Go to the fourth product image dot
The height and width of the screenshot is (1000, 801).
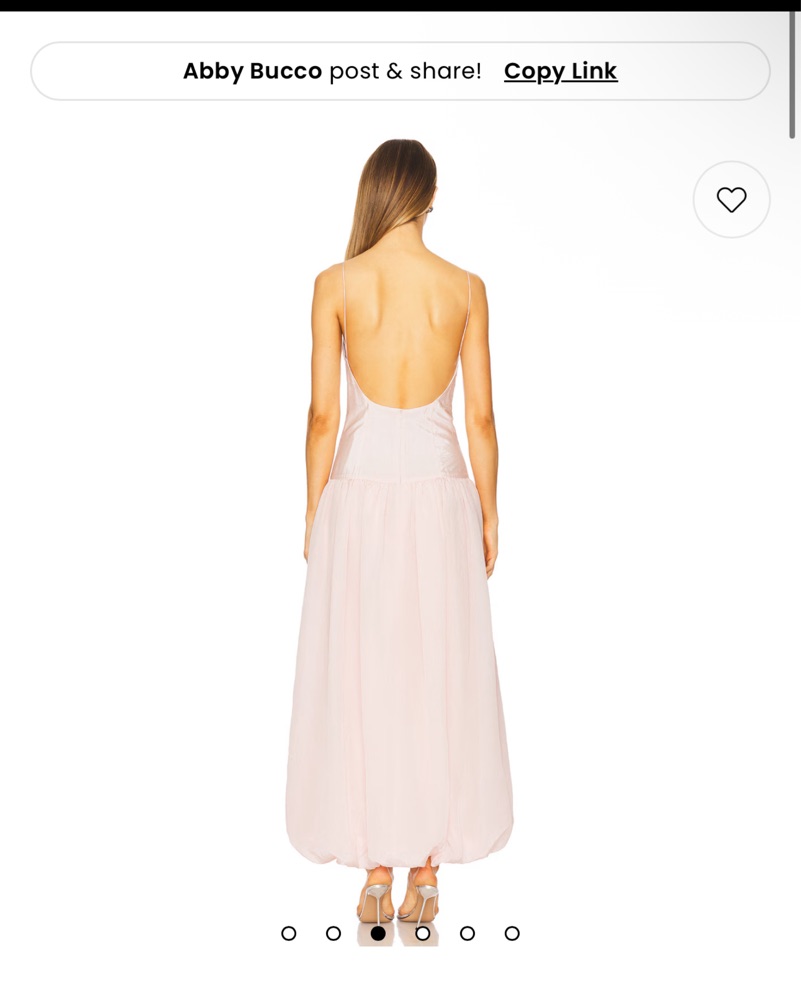click(x=422, y=933)
